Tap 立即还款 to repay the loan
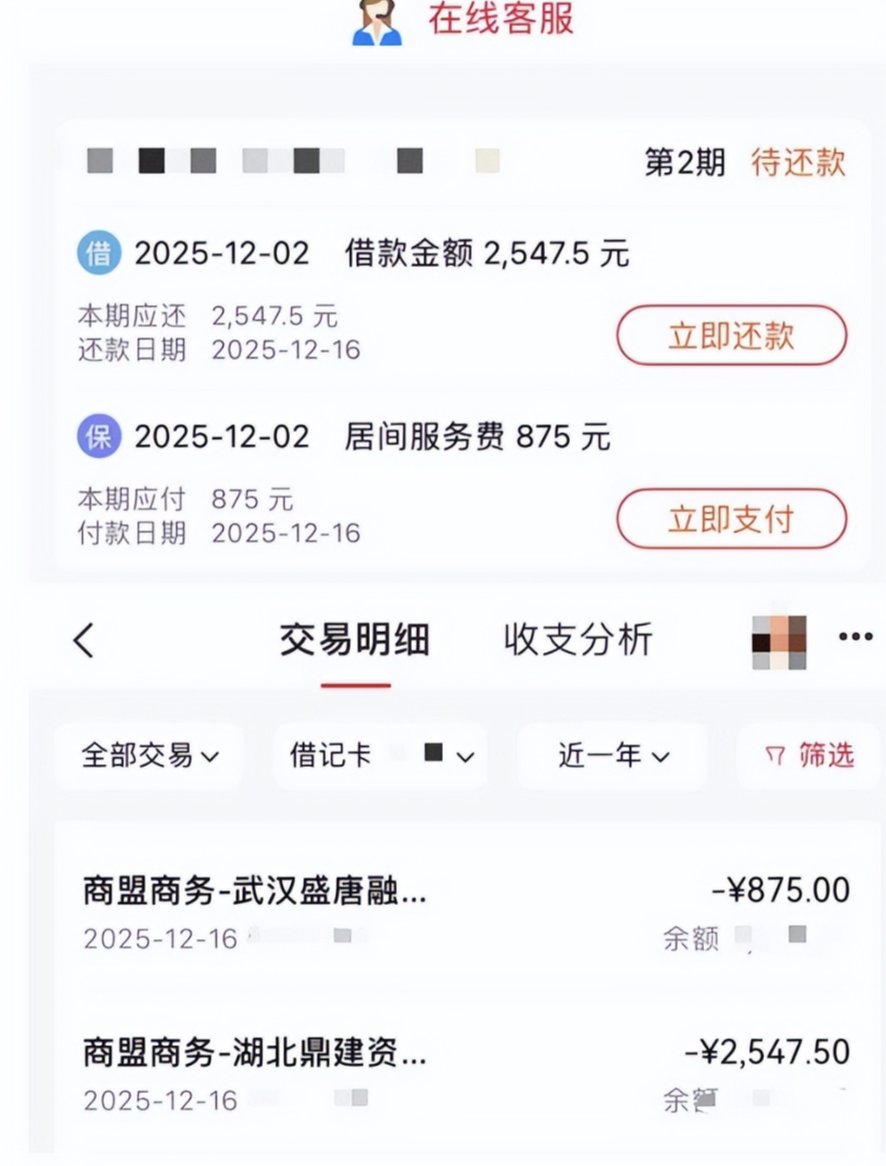Screen dimensions: 886x1166 (x=731, y=336)
